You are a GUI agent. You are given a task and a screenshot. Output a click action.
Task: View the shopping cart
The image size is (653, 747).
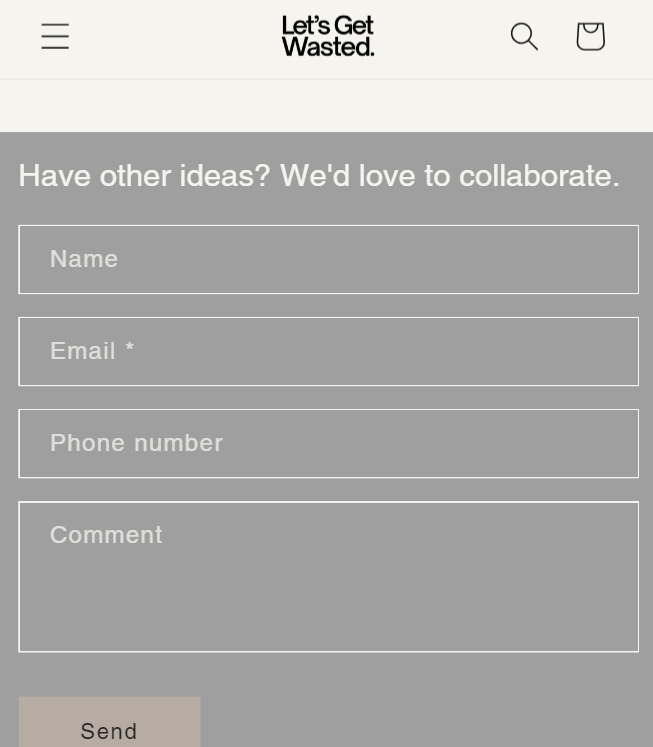[590, 37]
